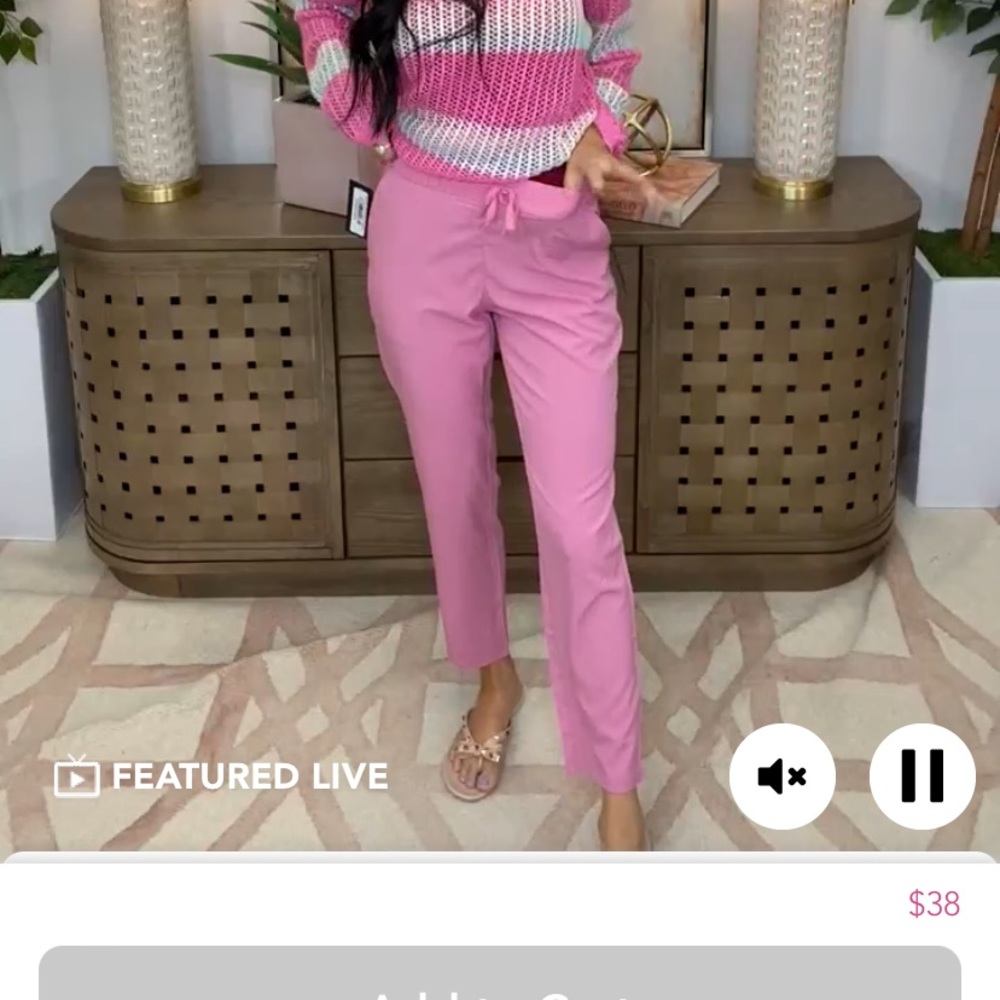Pause the featured live video

922,776
